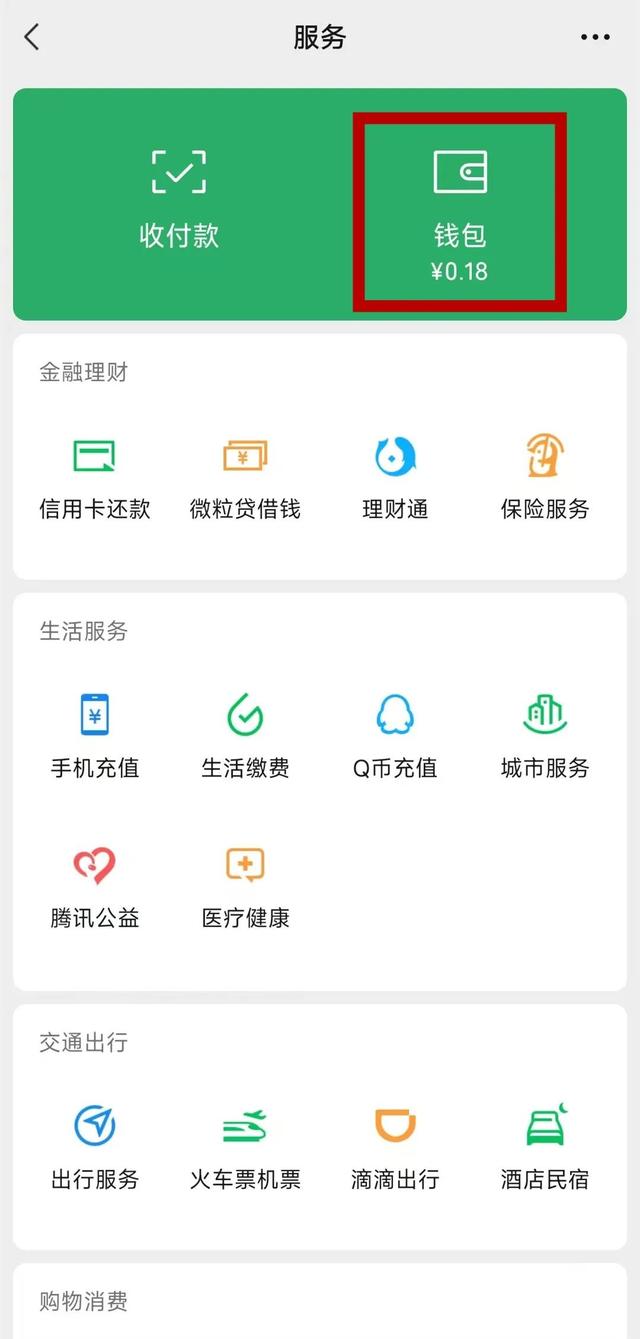Screen dimensions: 640x1339
Task: Select 生活缴费
Action: [x=245, y=737]
